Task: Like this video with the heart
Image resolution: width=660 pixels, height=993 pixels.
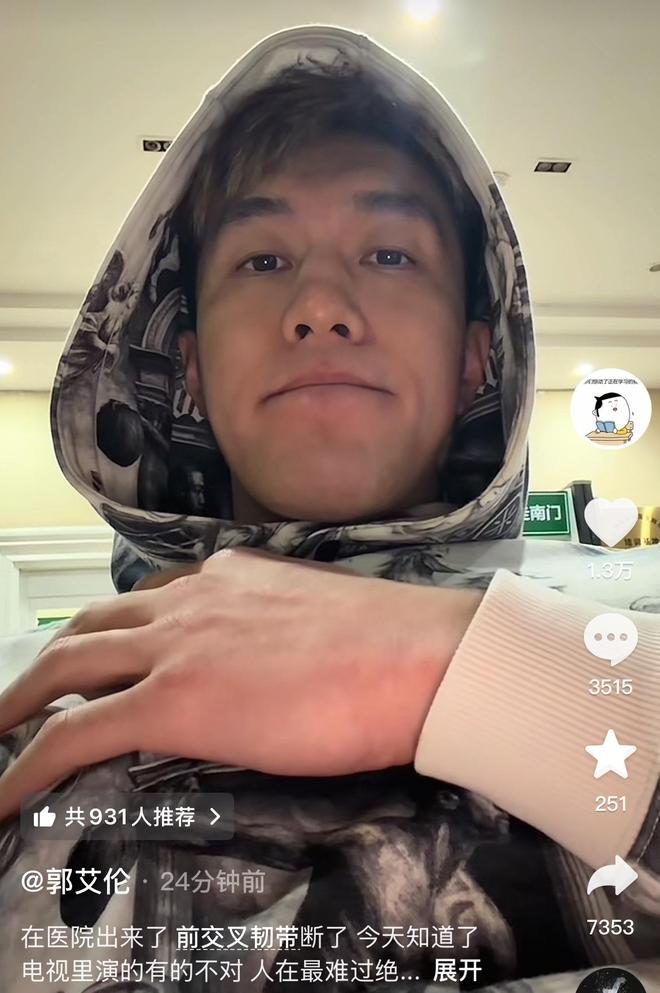Action: [x=610, y=521]
